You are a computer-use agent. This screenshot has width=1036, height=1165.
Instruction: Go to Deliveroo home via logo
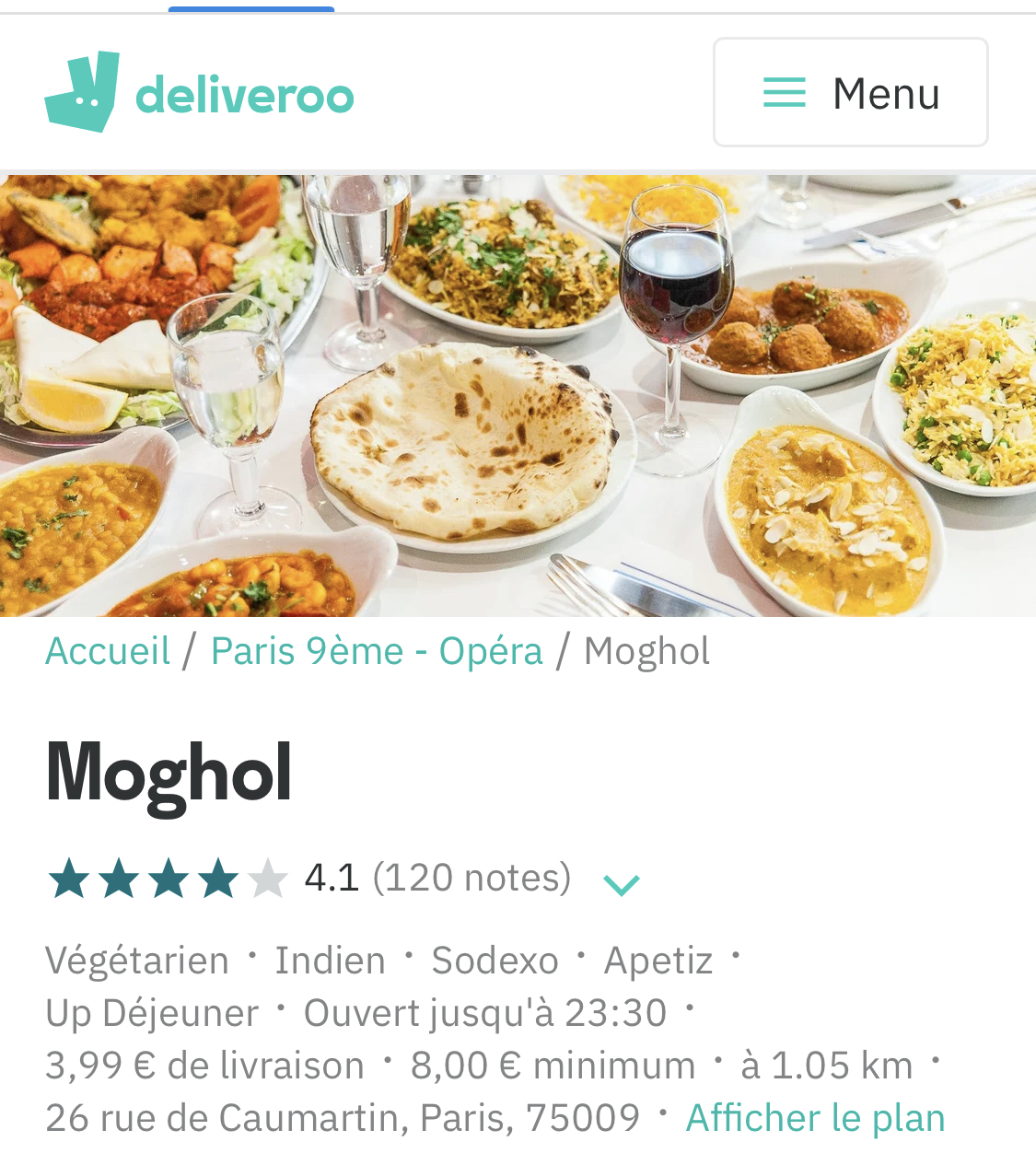click(x=199, y=93)
